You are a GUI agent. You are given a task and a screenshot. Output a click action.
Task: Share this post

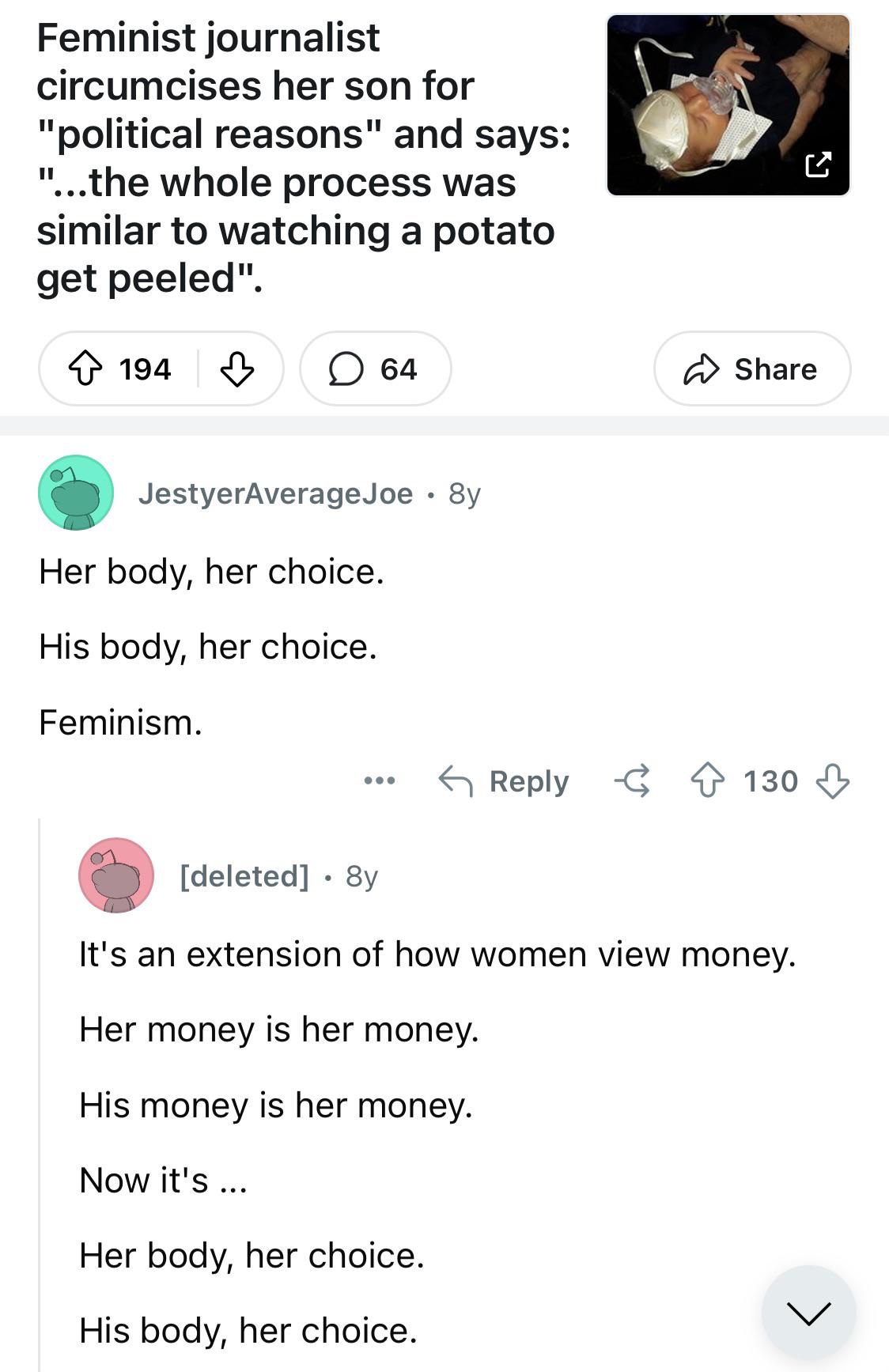[x=751, y=369]
